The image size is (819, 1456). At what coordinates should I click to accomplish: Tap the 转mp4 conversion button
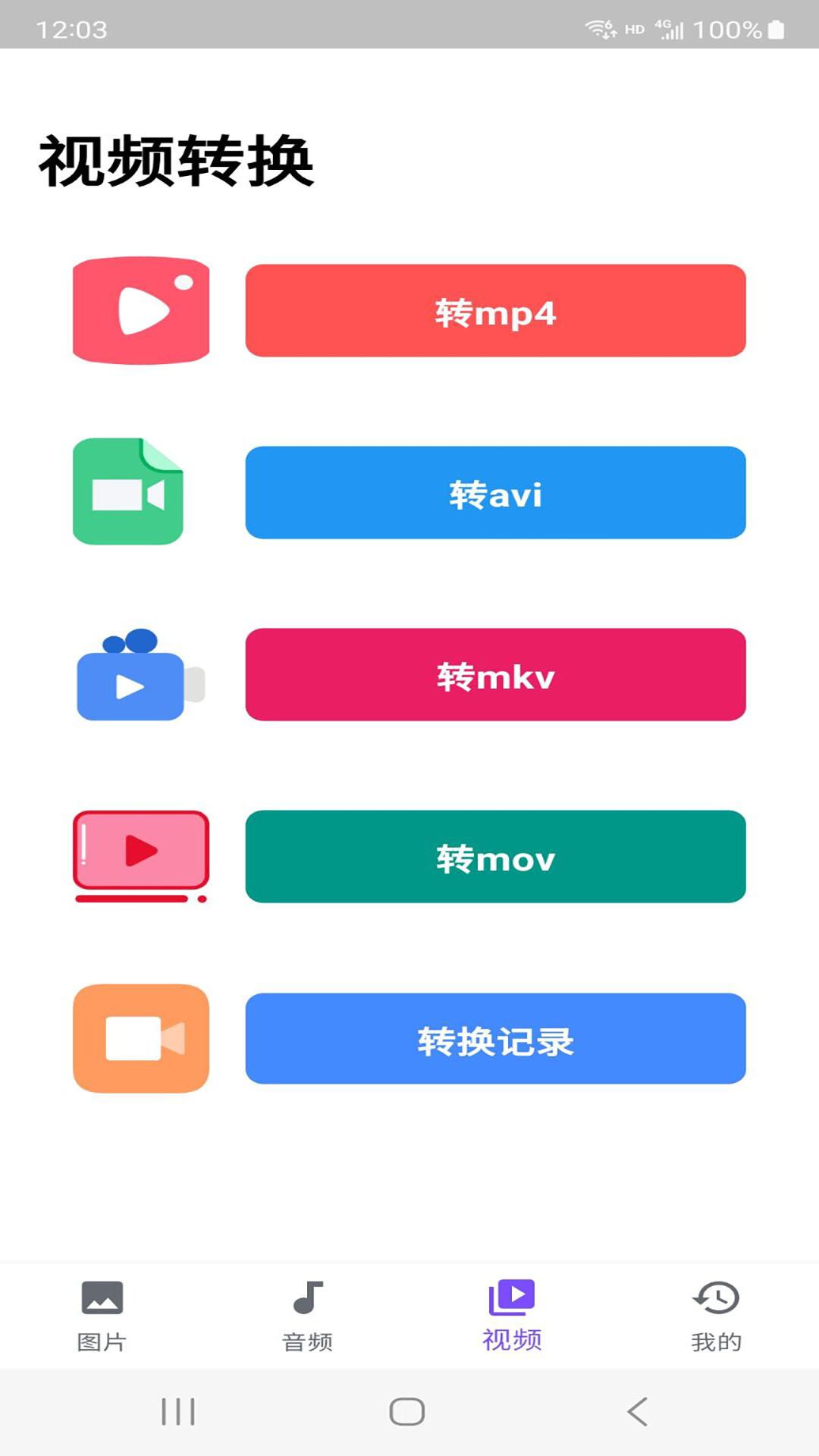[x=496, y=311]
